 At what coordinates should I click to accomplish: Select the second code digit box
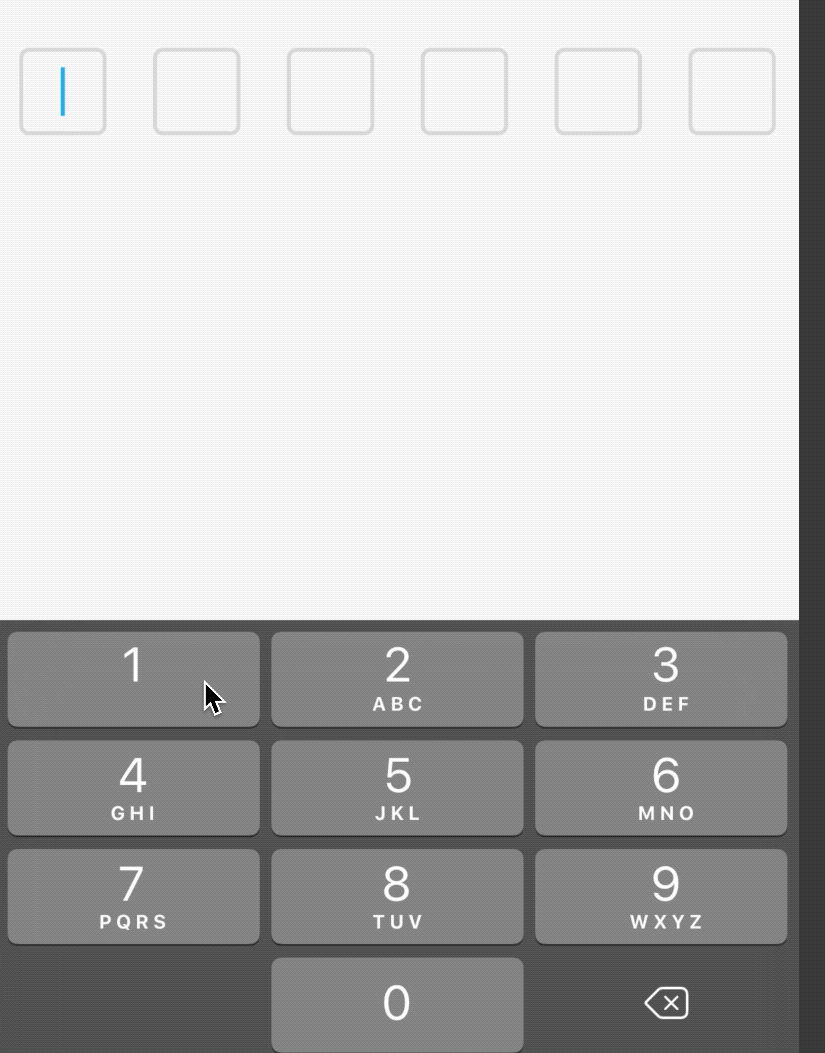[x=196, y=91]
